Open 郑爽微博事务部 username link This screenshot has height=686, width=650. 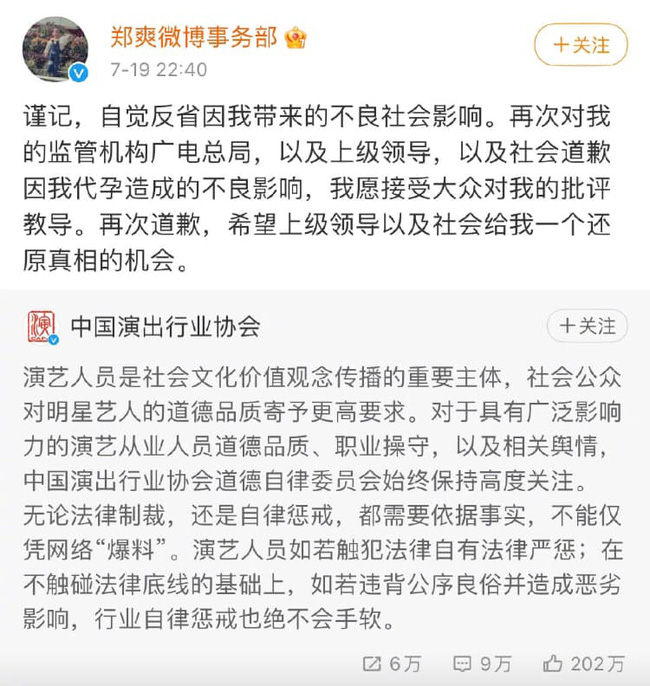(x=192, y=37)
